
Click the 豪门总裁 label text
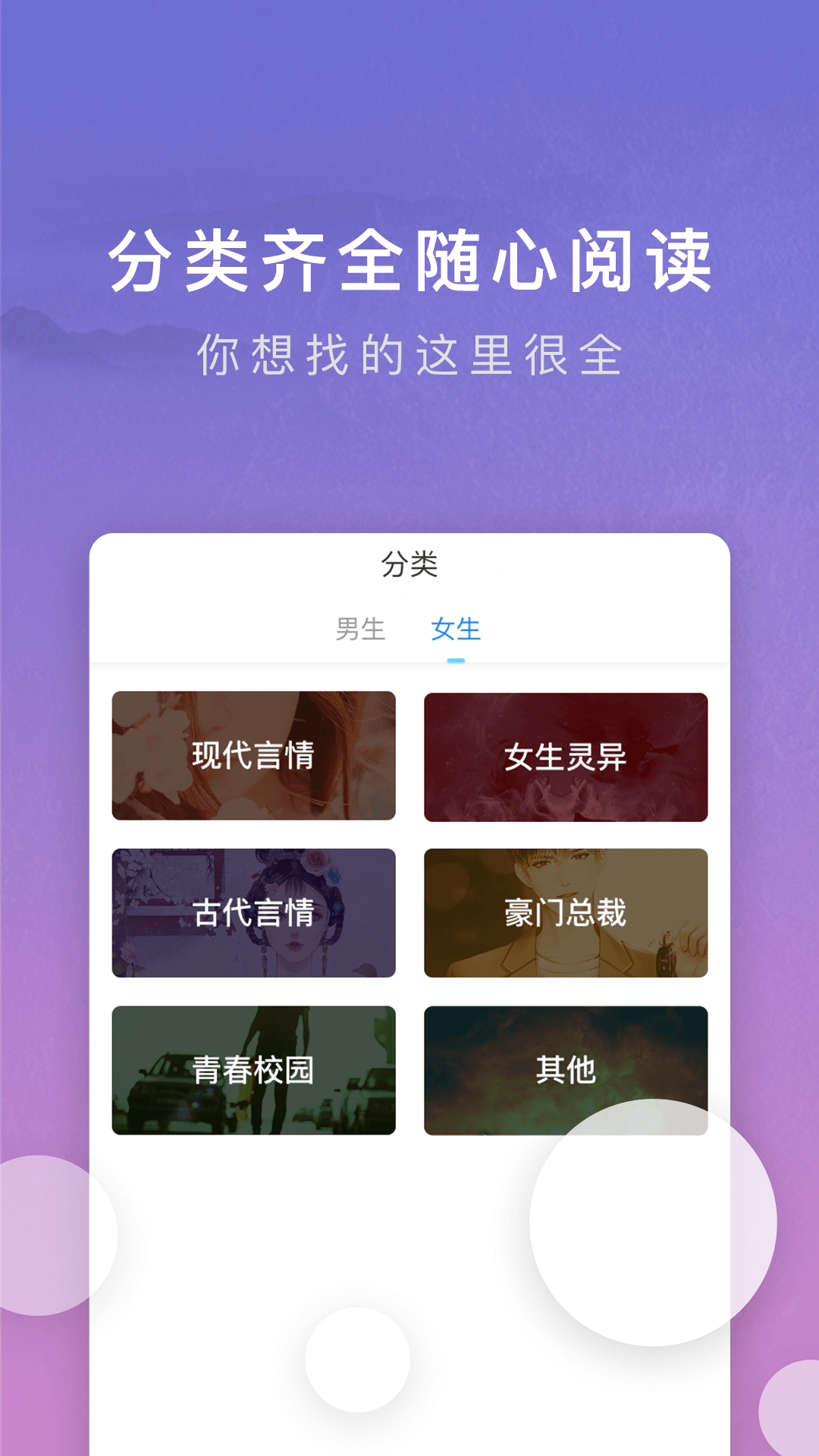tap(565, 913)
